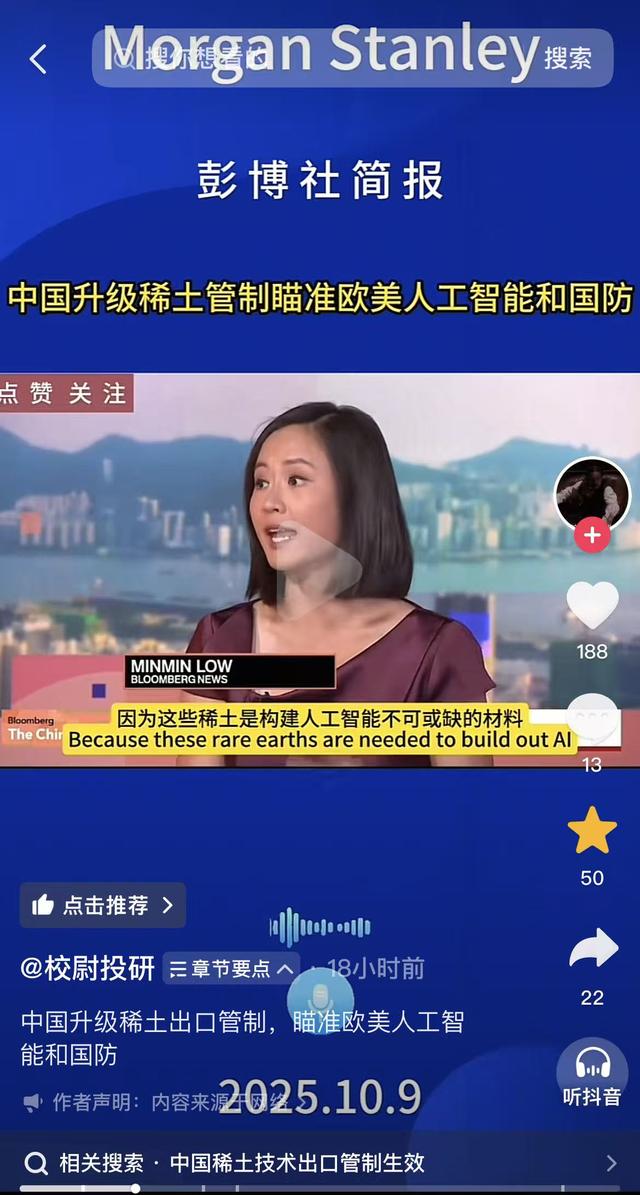Image resolution: width=640 pixels, height=1195 pixels.
Task: Seek on the video progress bar
Action: coord(320,1189)
